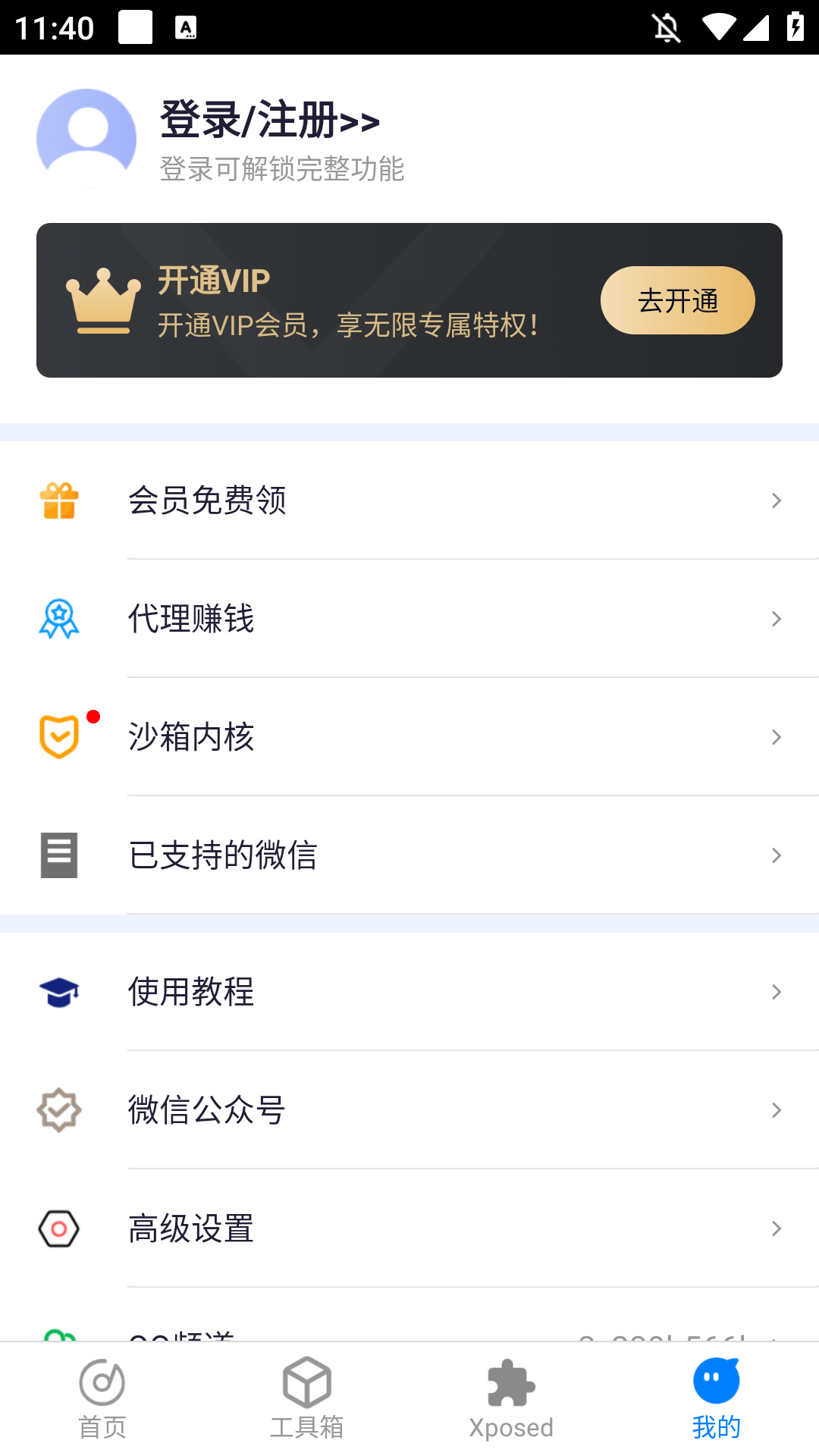
Task: Select the 我的 tab
Action: point(717,1399)
